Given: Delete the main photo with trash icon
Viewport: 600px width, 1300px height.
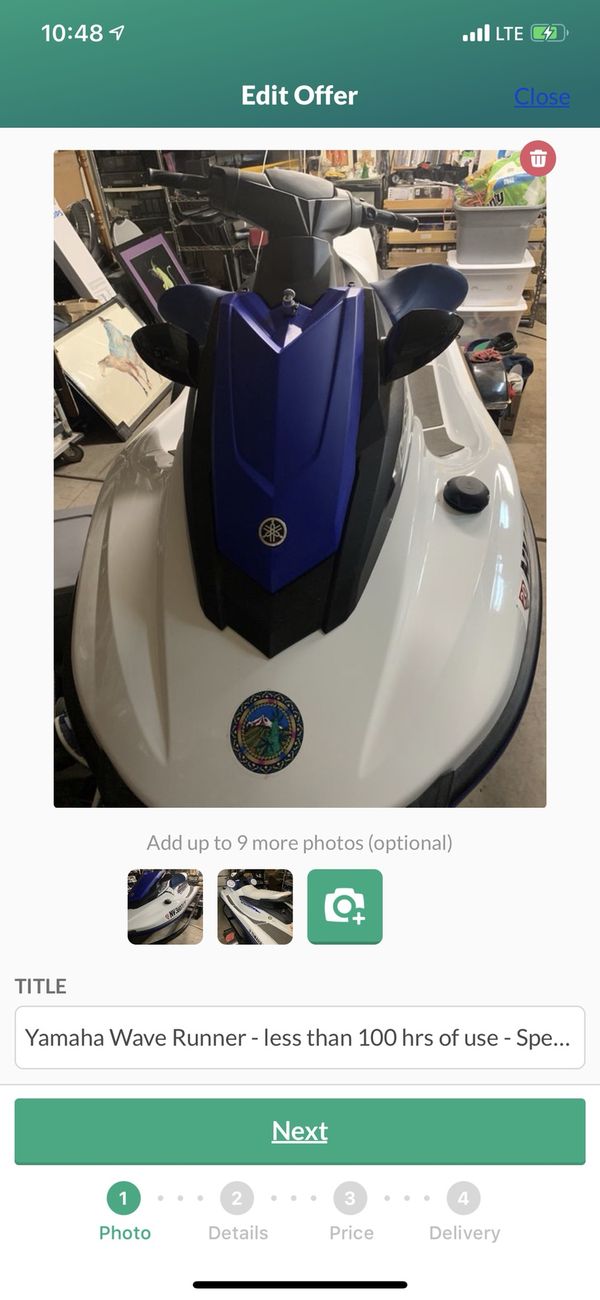Looking at the screenshot, I should click(x=538, y=158).
